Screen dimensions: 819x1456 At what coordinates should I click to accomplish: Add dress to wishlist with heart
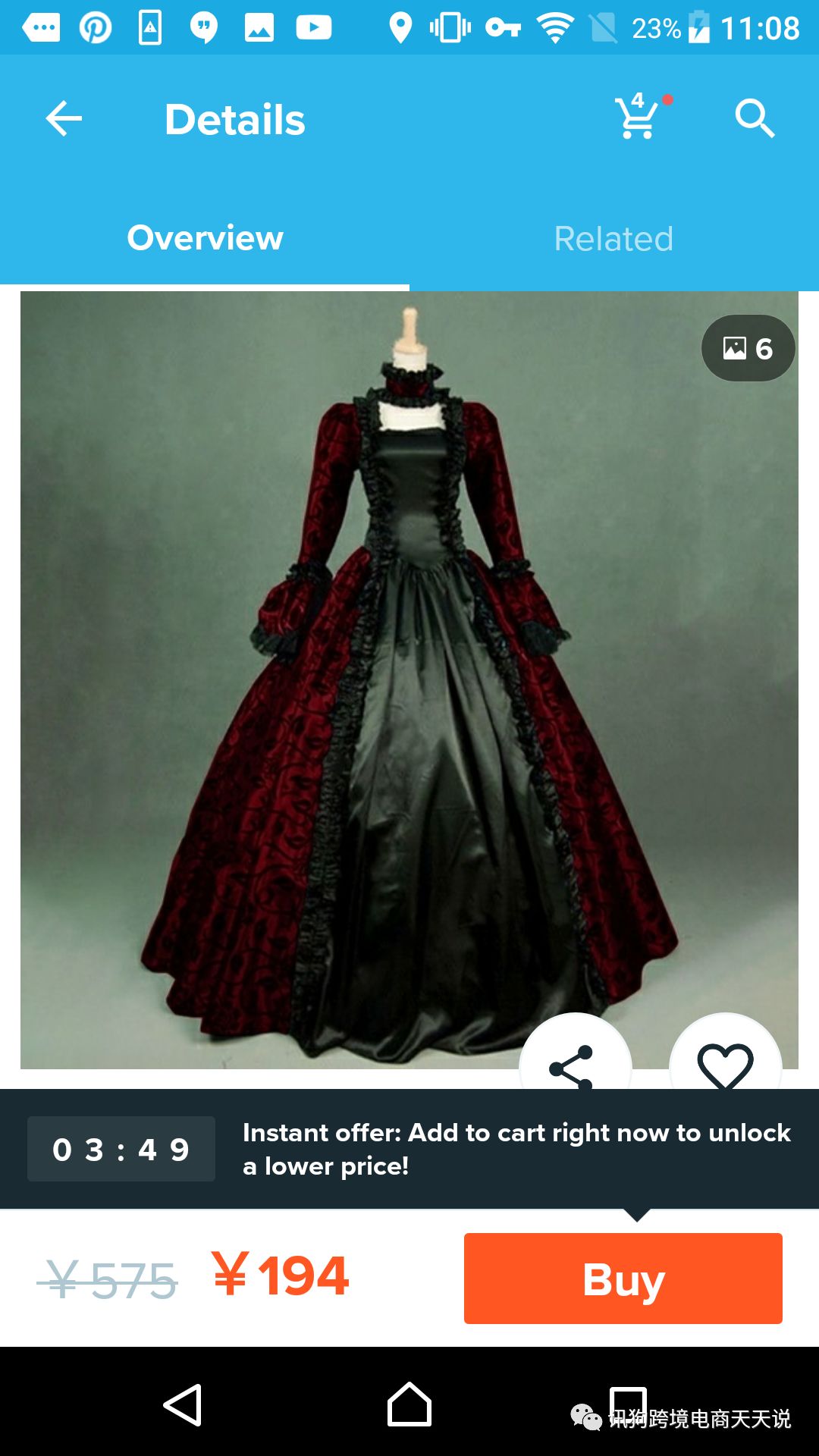tap(725, 1062)
